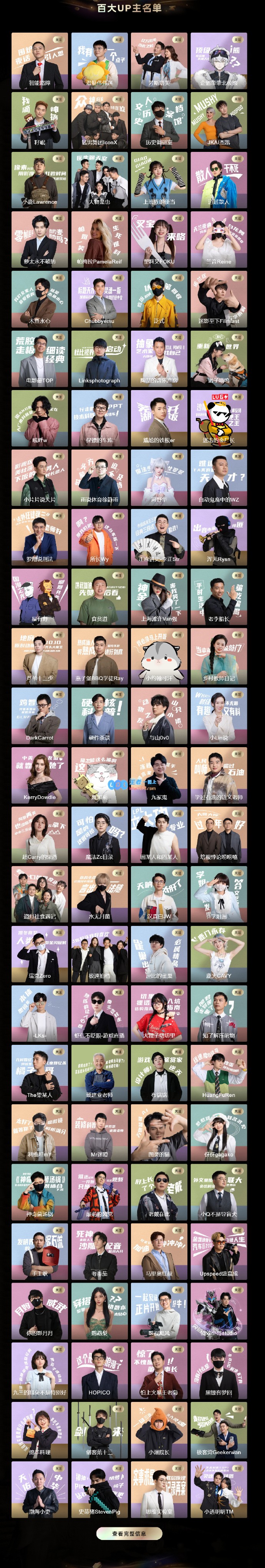The height and width of the screenshot is (1568, 265).
Task: Open 史蒂猪StevenPig card
Action: coord(99,1488)
